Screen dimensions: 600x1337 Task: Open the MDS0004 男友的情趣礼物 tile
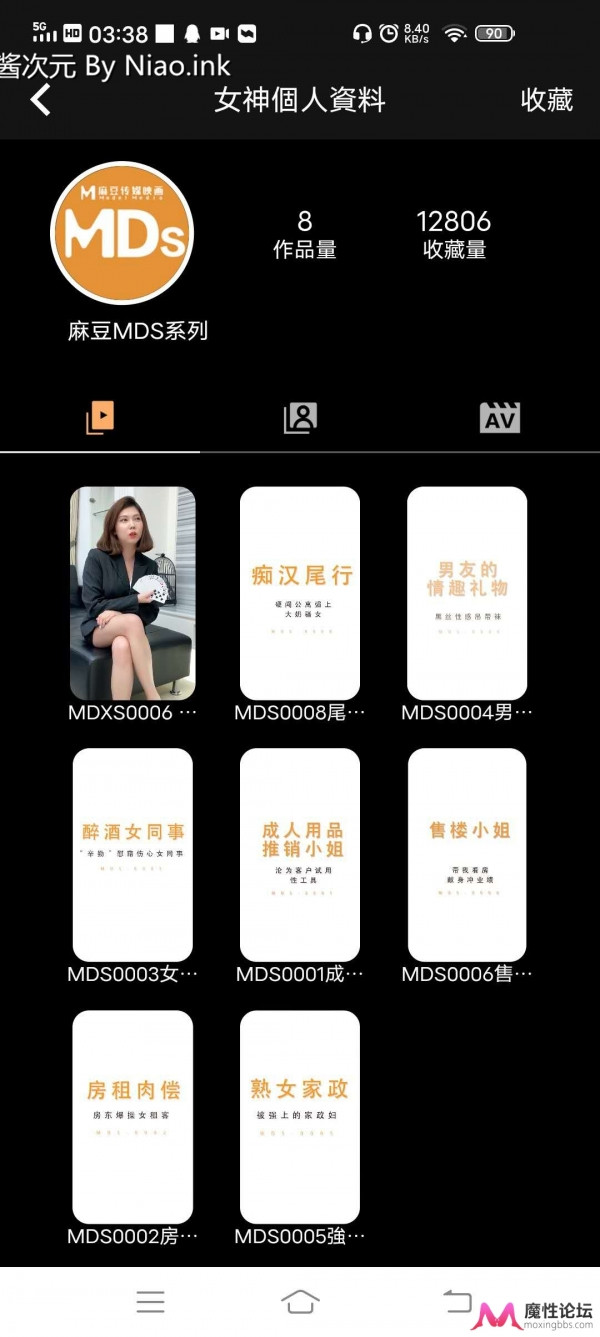point(467,593)
